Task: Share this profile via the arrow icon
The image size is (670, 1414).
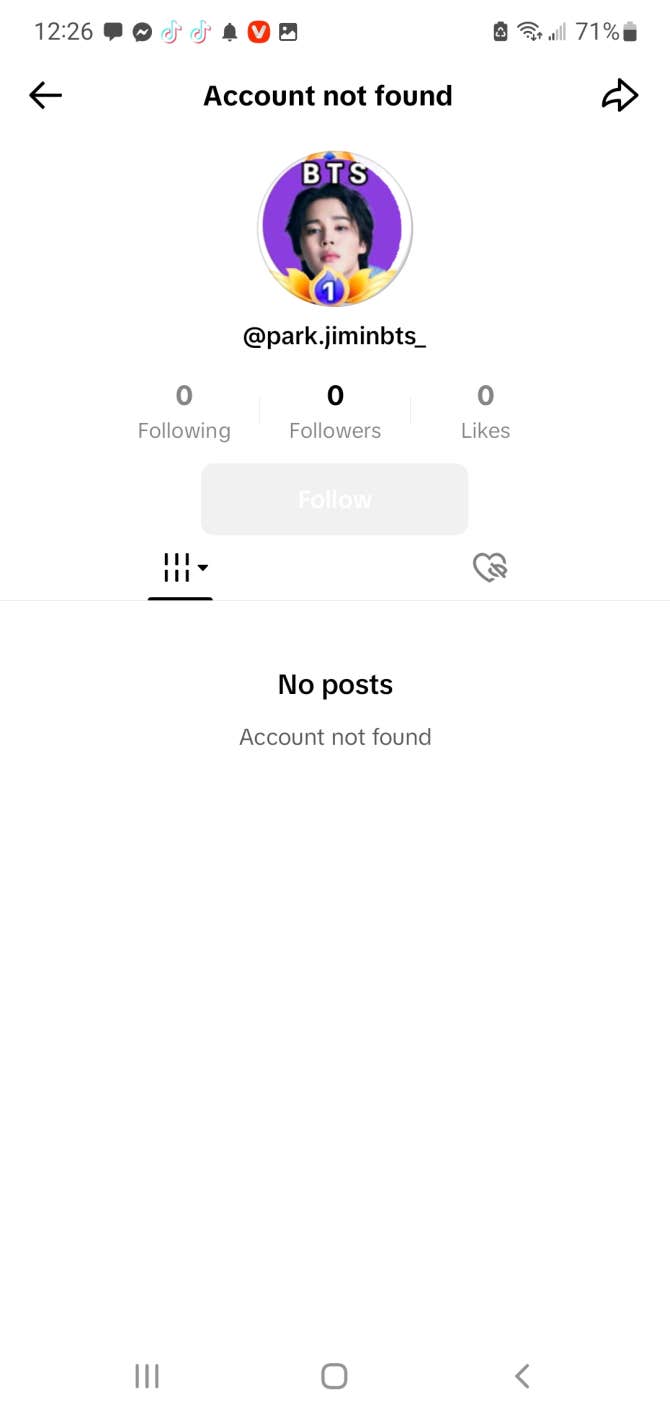Action: [x=619, y=96]
